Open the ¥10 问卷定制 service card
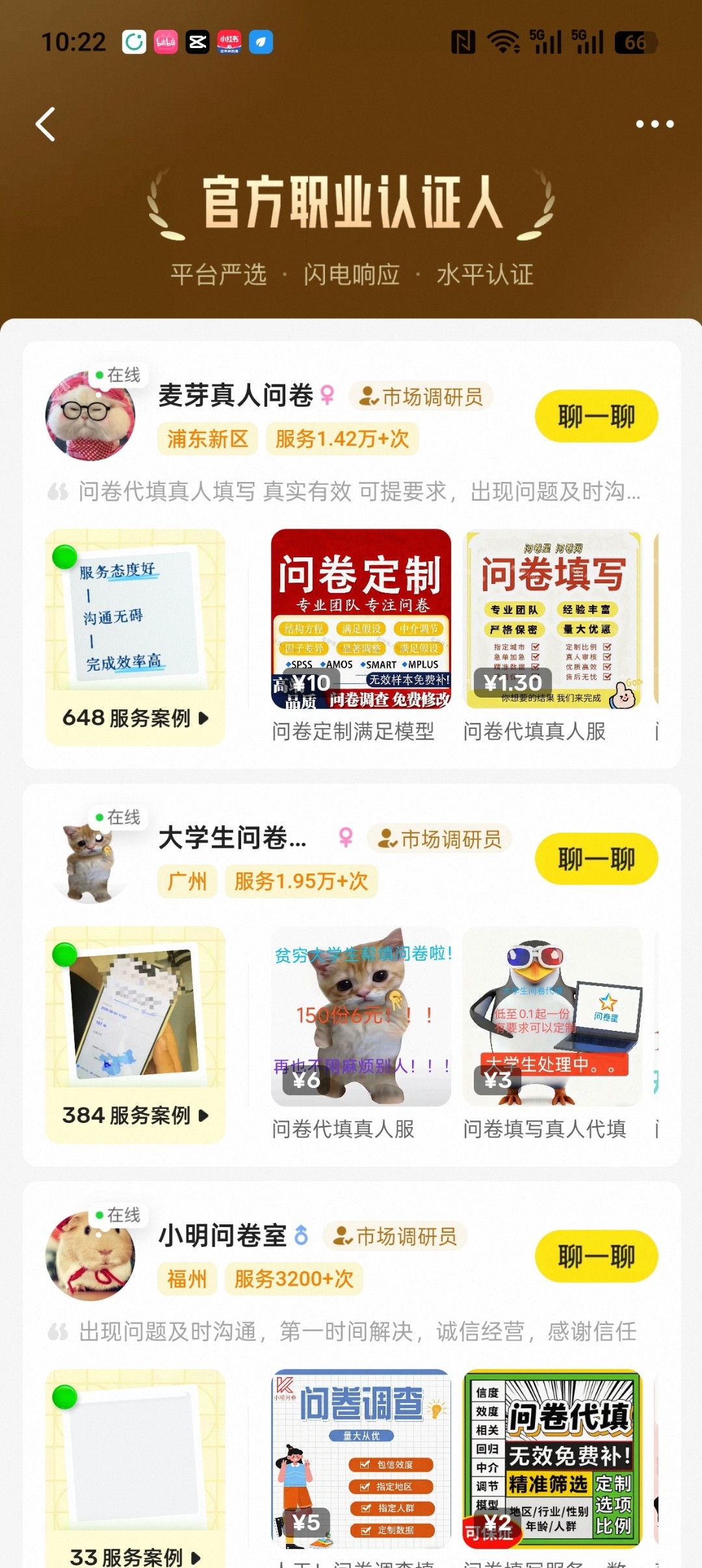 [x=361, y=637]
